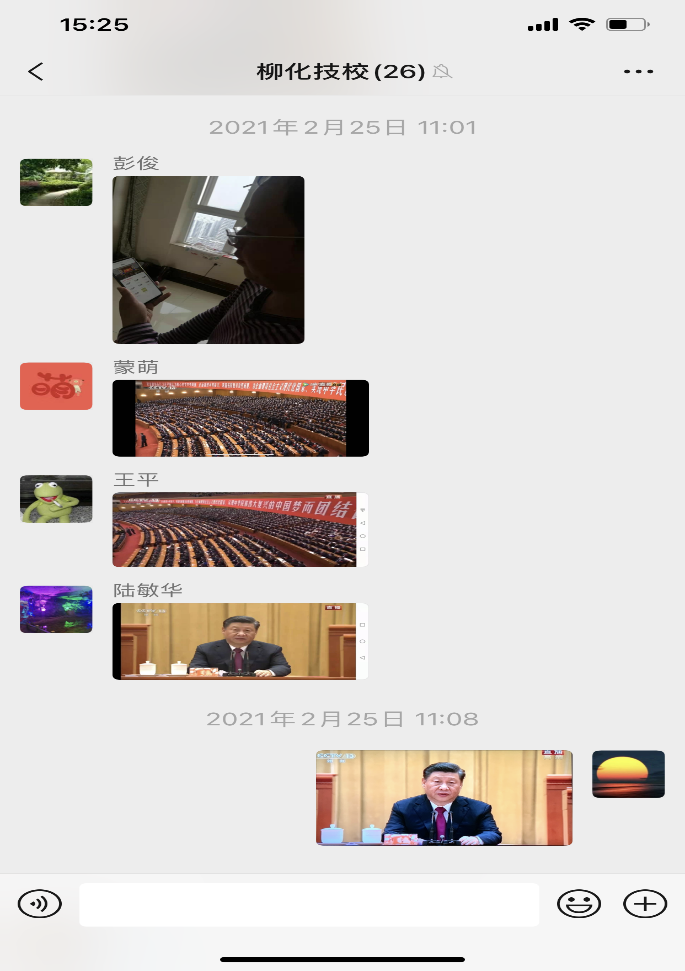The image size is (685, 971).
Task: View 陆敏华's profile via avatar
Action: 56,609
